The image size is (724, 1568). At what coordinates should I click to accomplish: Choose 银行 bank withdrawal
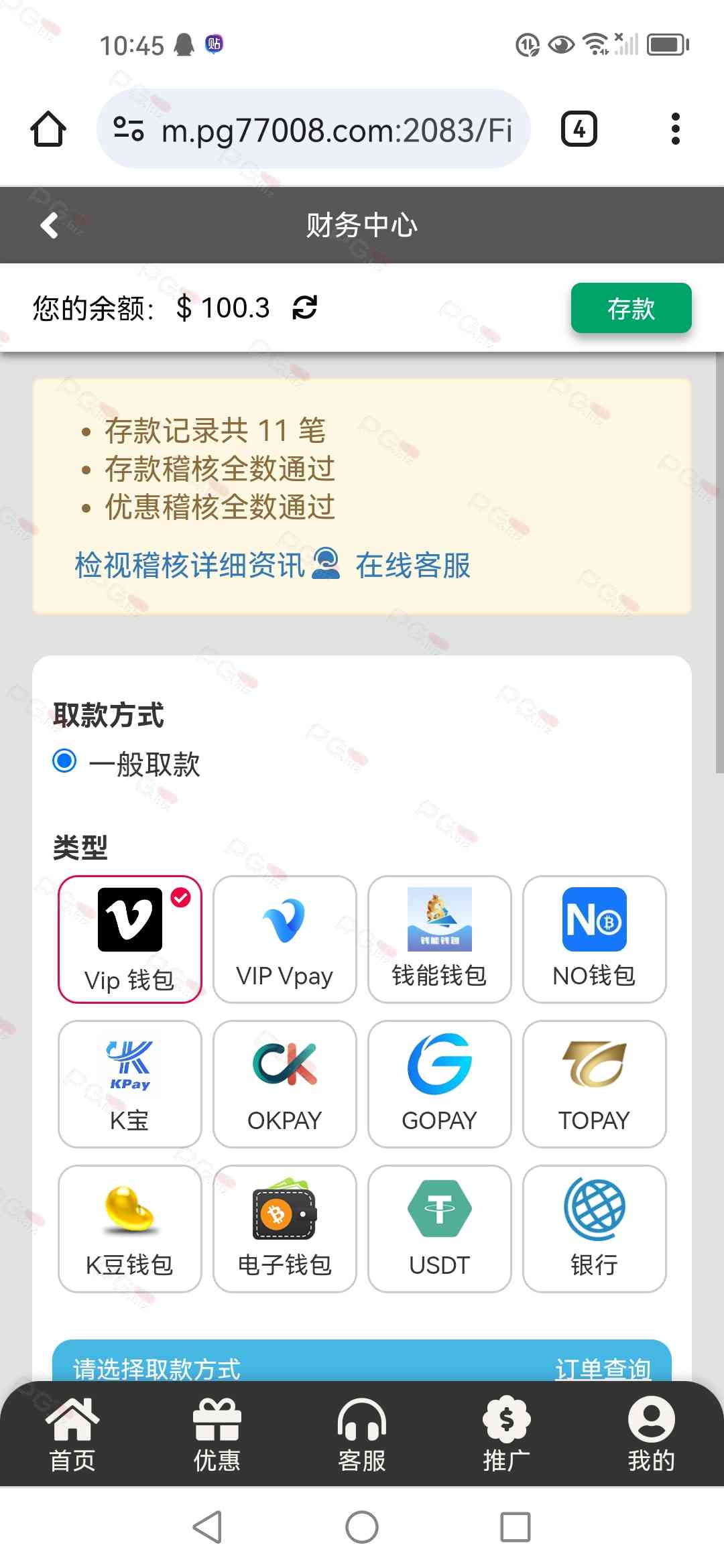click(x=594, y=1228)
